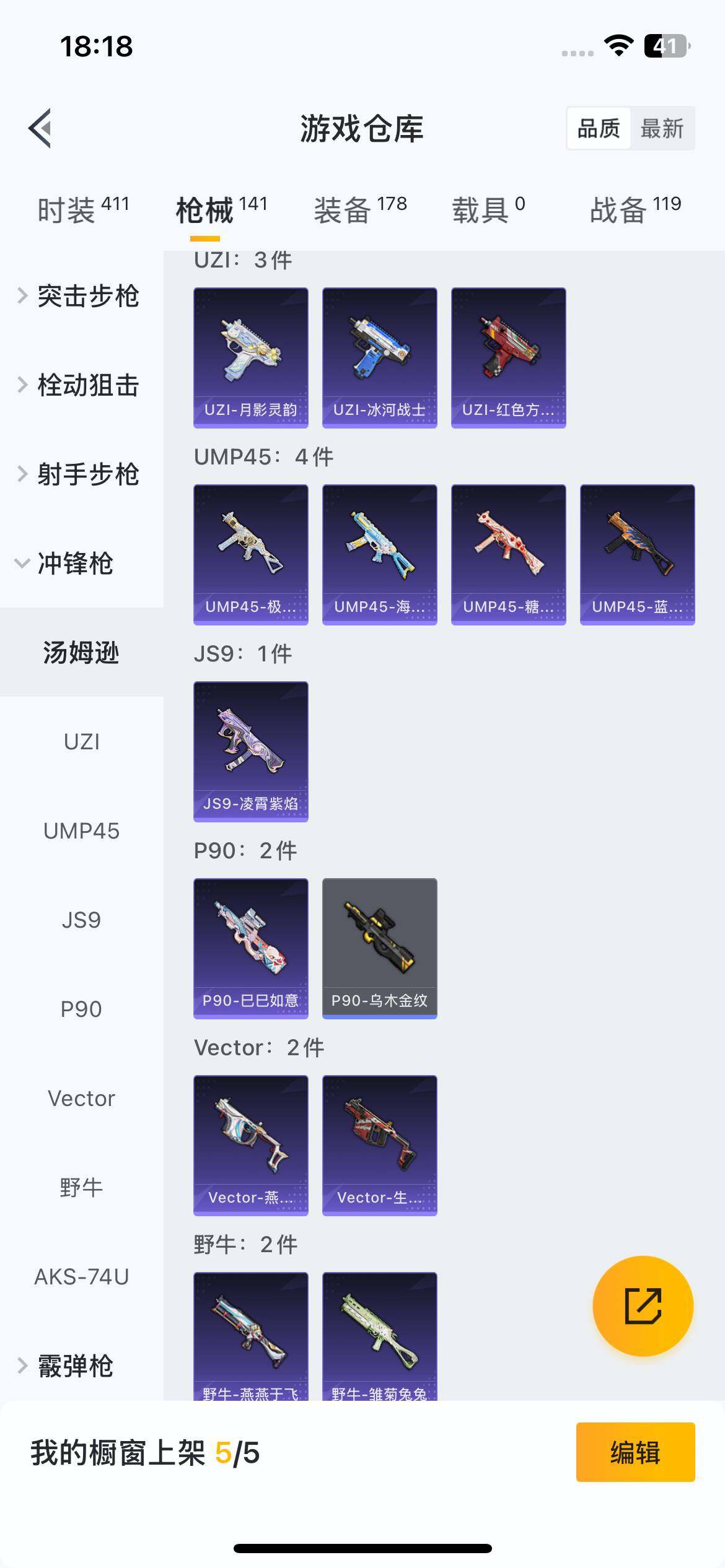Jump to Vector in the sidebar
725x1568 pixels.
[x=81, y=1099]
